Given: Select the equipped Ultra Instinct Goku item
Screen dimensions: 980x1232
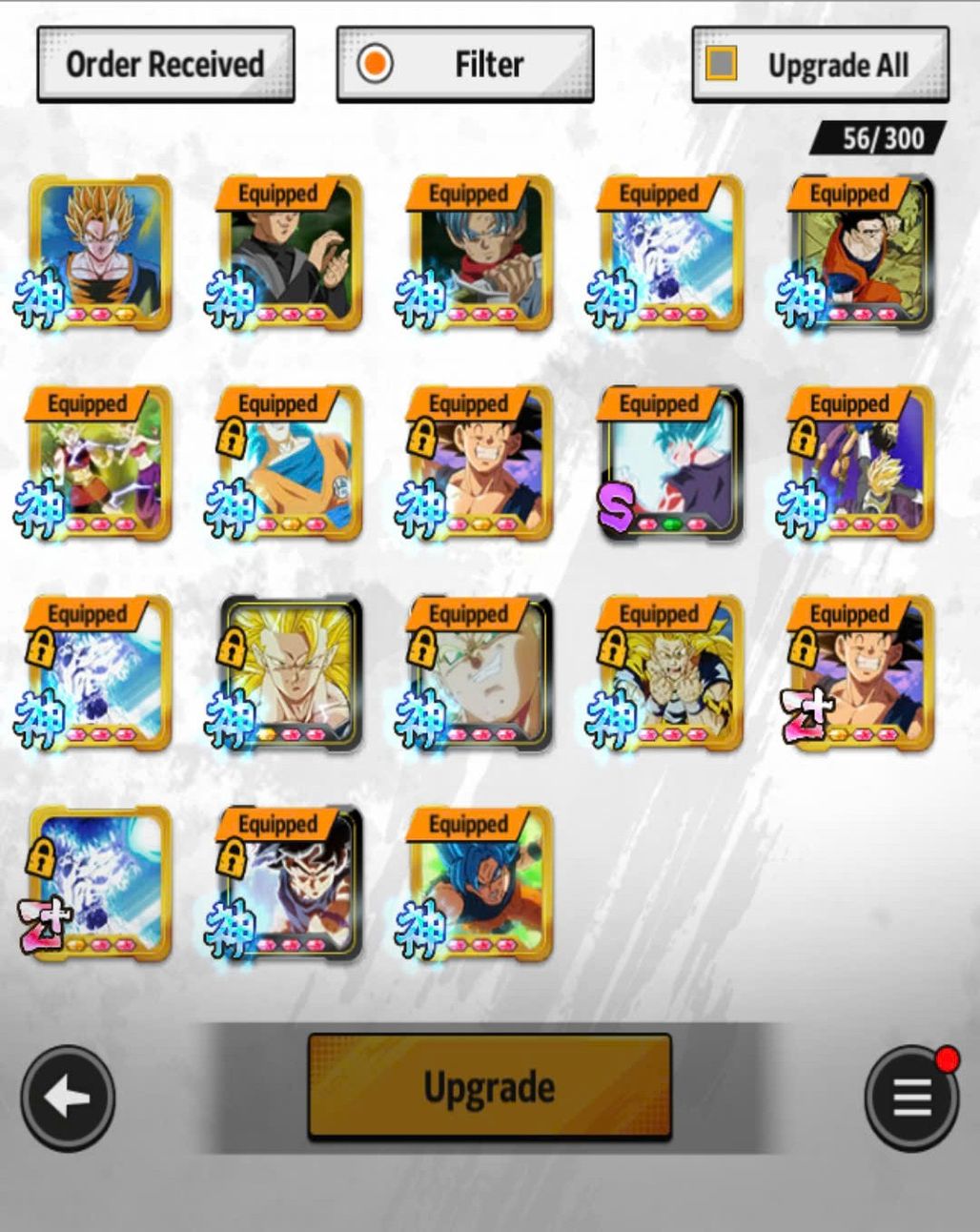Looking at the screenshot, I should click(291, 884).
